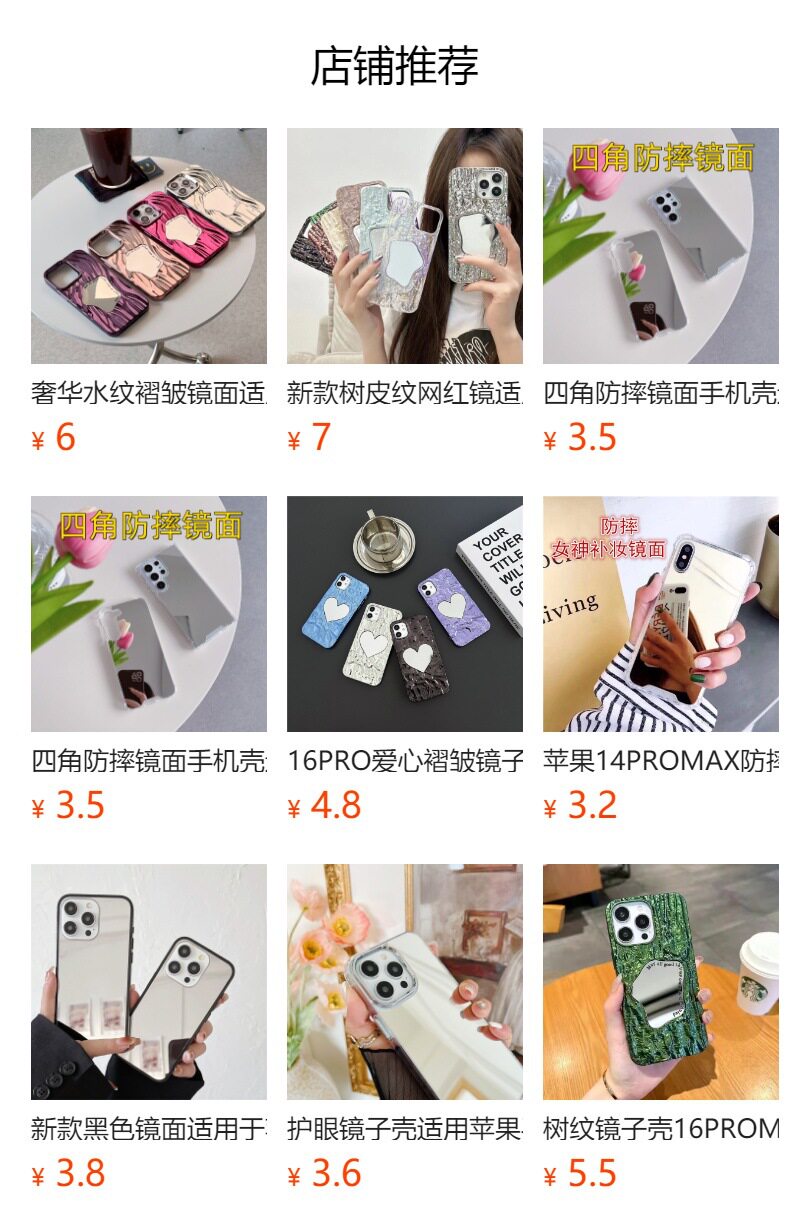Select the 苹果14PROMAX防摔 mirror case
The width and height of the screenshot is (790, 1232).
click(660, 614)
